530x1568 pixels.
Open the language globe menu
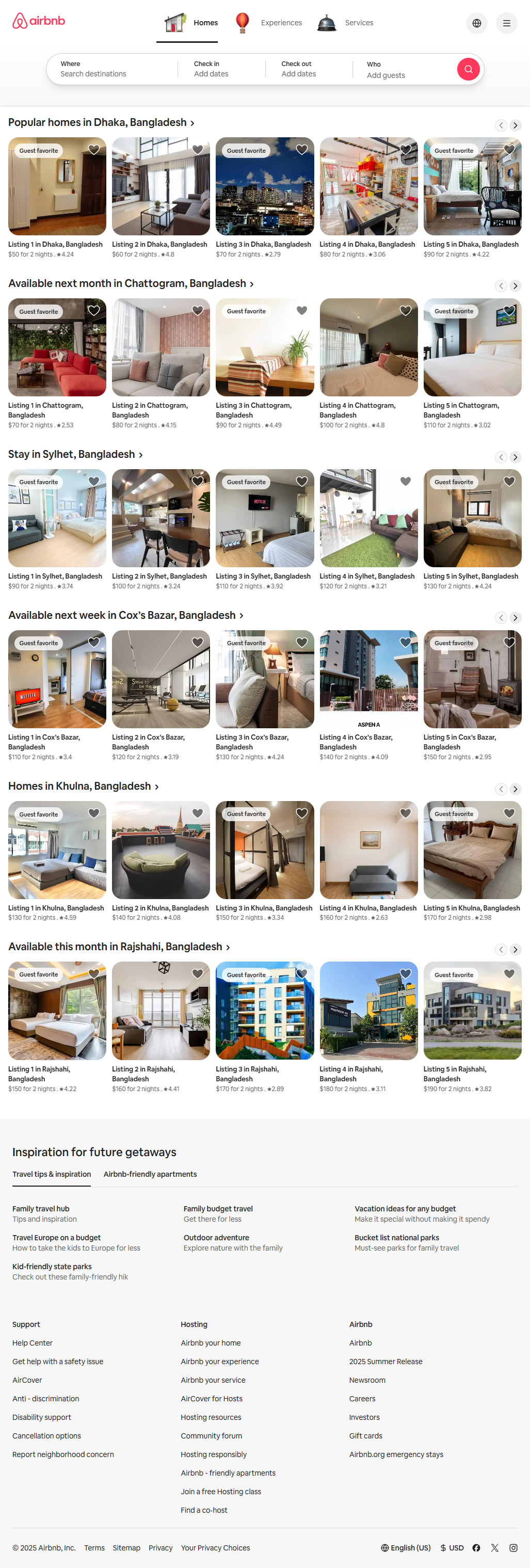tap(476, 23)
